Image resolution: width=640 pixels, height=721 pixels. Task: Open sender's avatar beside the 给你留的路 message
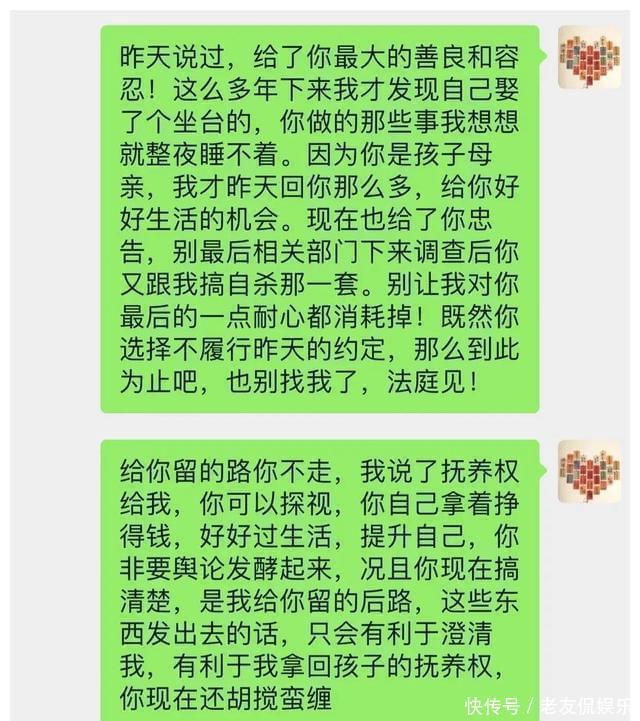pyautogui.click(x=590, y=471)
